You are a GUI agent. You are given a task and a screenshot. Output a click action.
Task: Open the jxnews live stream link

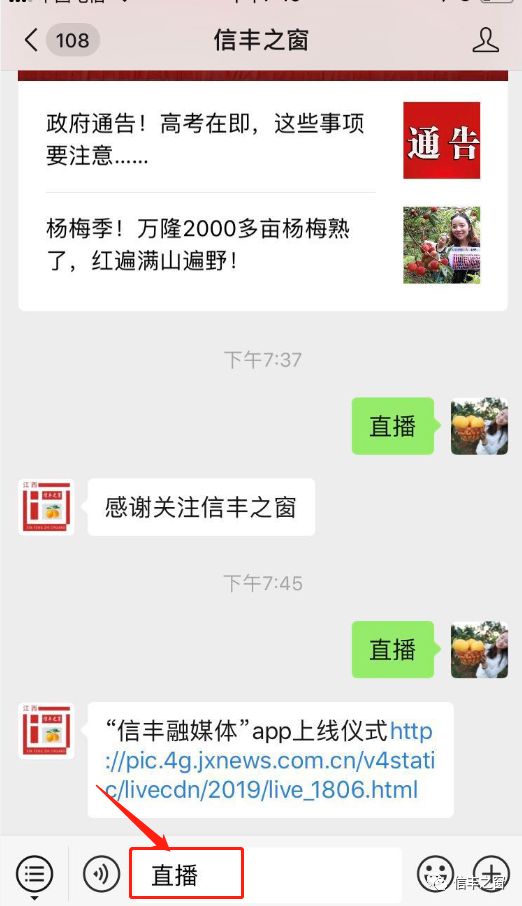pyautogui.click(x=270, y=760)
